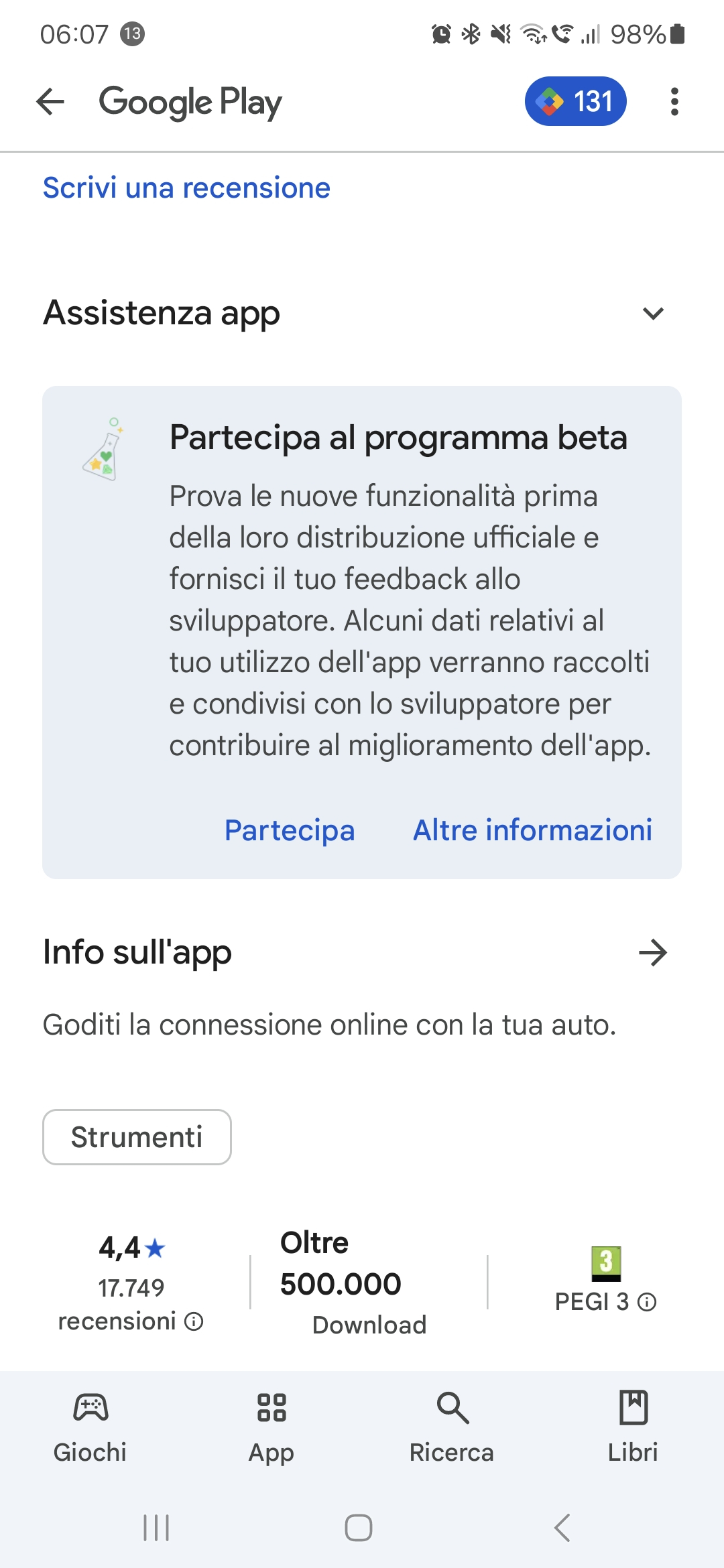Switch to the Giochi tab
Screen dimensions: 724x1568
tap(90, 1426)
